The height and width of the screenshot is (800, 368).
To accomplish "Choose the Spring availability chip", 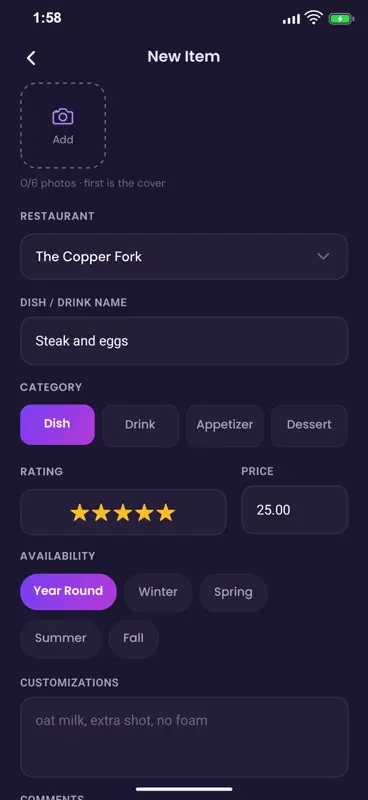I will 233,592.
